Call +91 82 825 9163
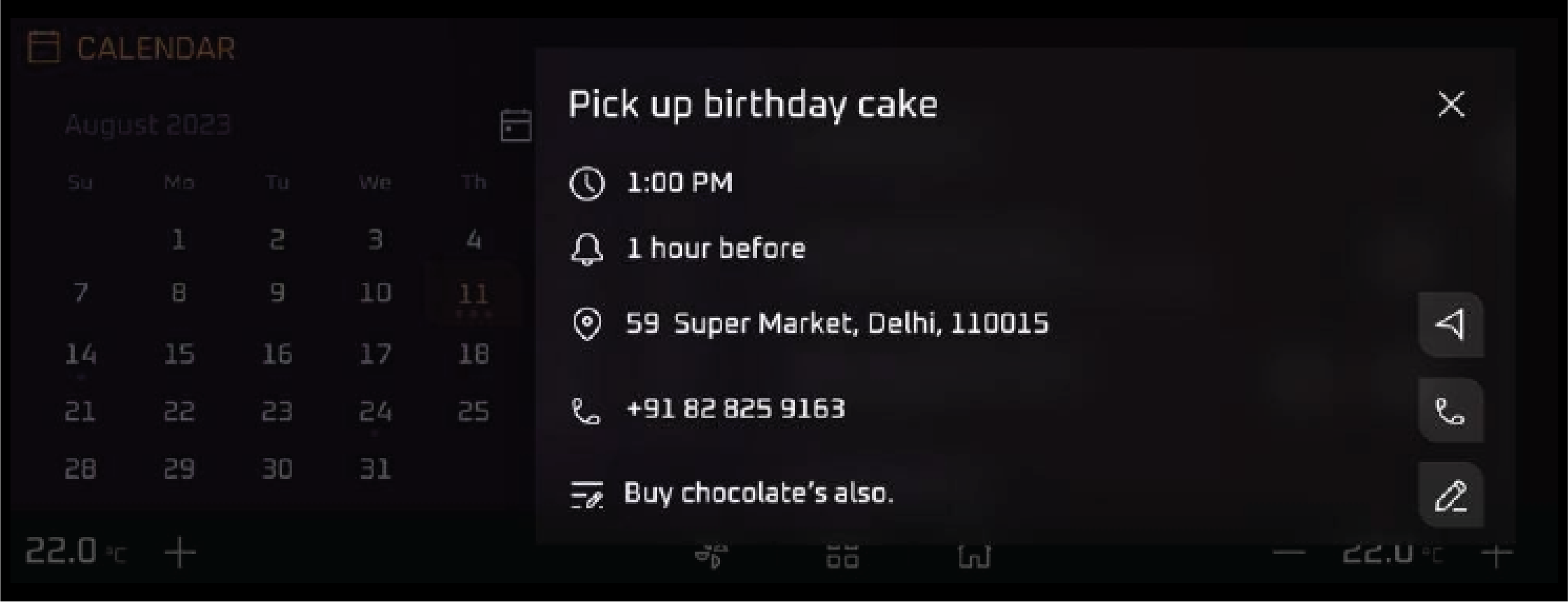Viewport: 1568px width, 602px height. coord(1450,411)
